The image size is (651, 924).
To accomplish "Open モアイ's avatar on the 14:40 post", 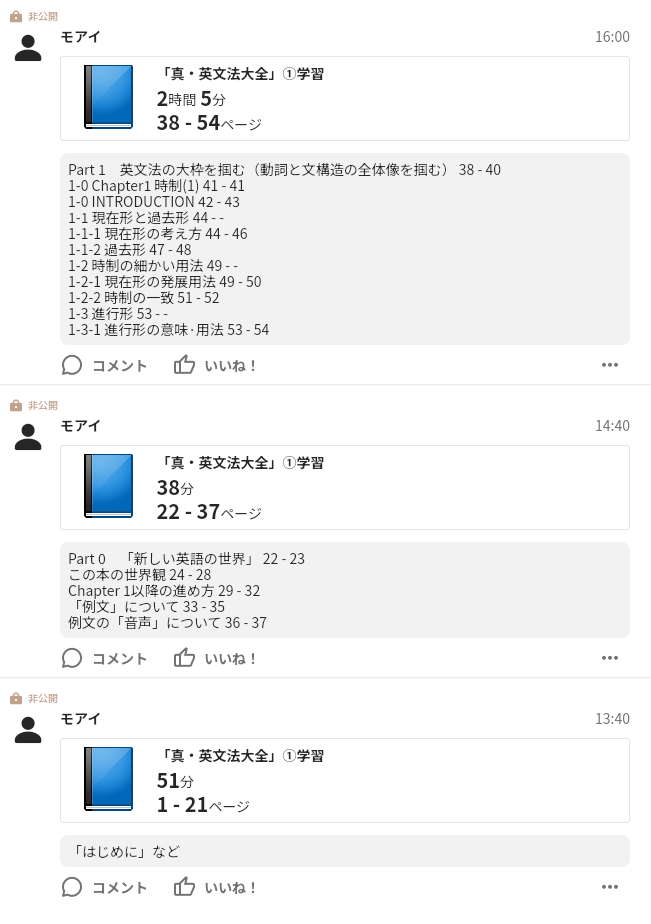I will (28, 437).
